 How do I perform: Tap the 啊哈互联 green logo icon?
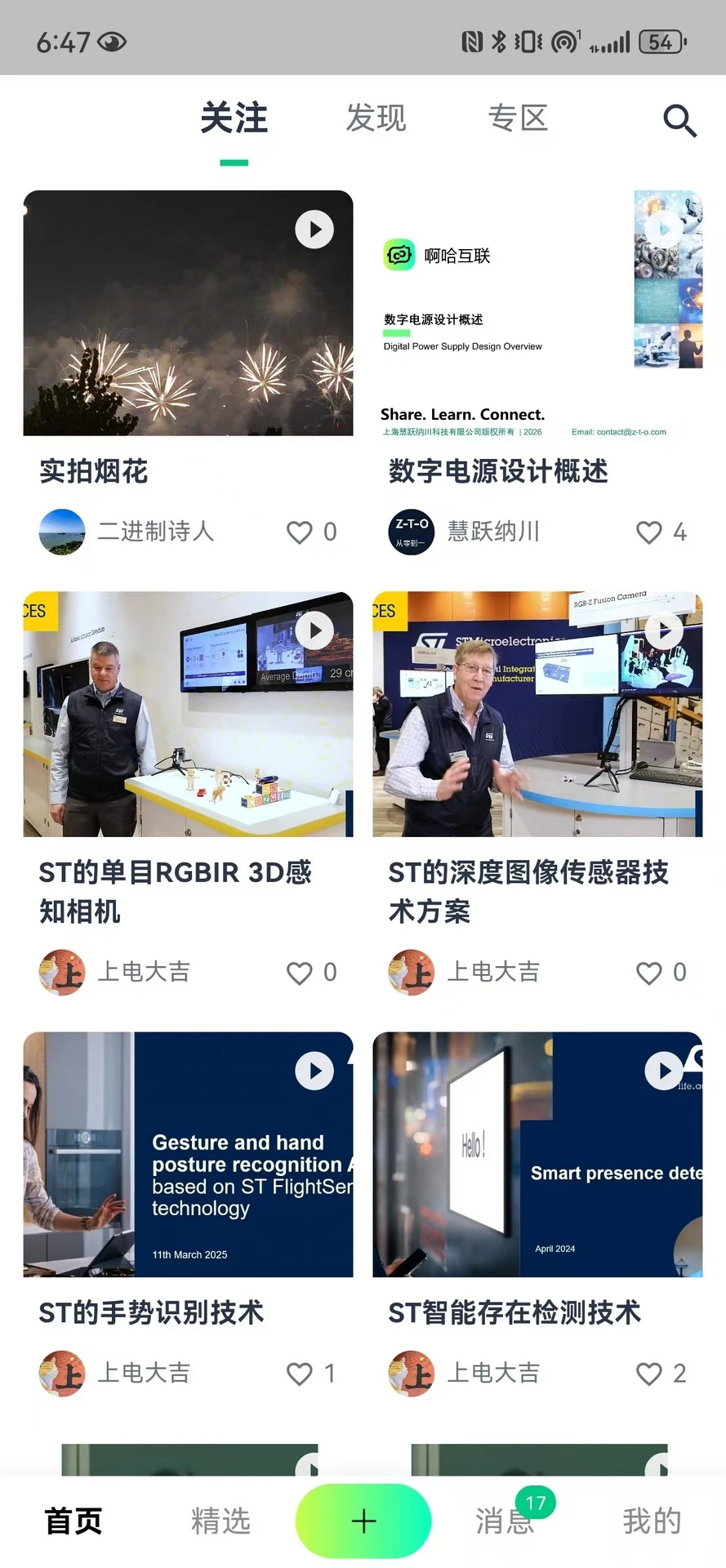click(399, 254)
